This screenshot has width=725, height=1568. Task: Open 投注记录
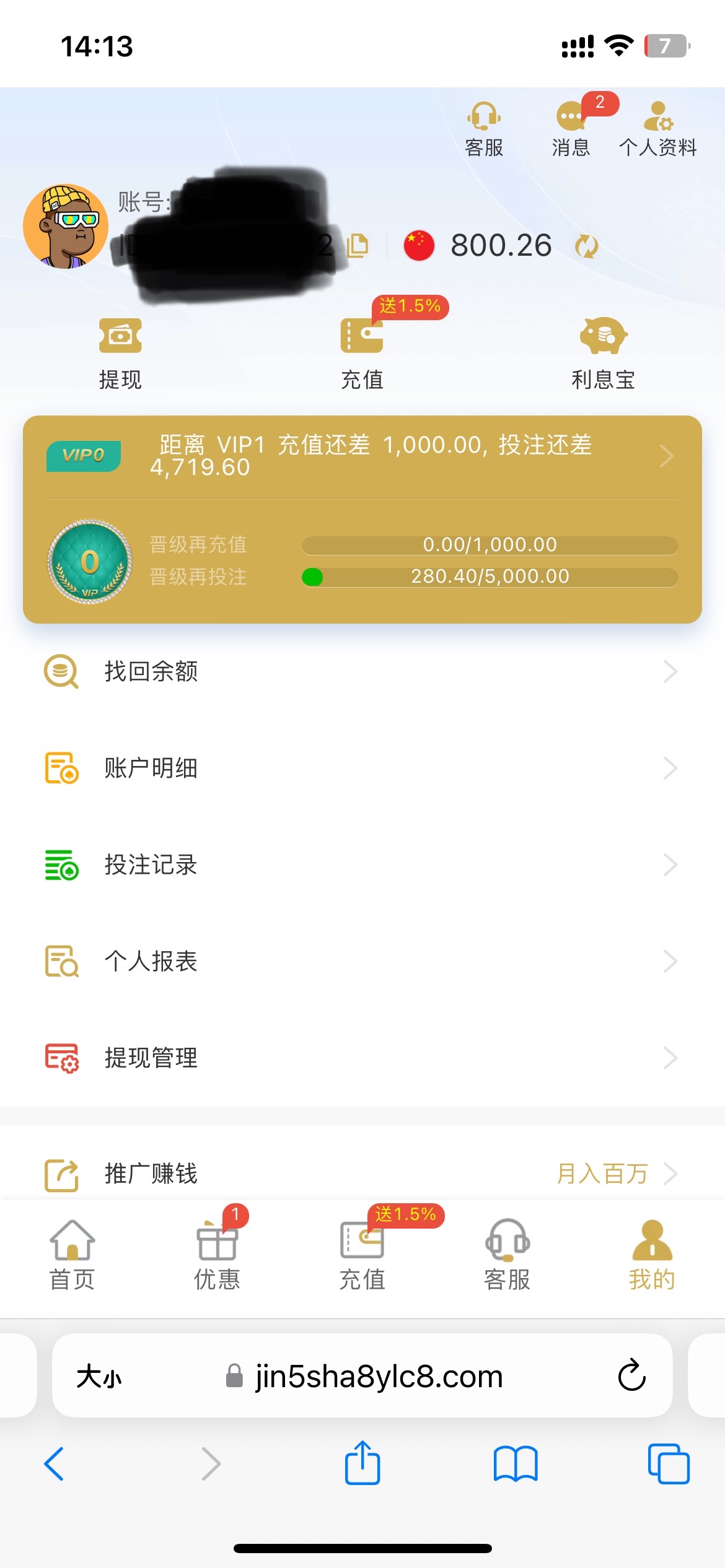pos(362,865)
